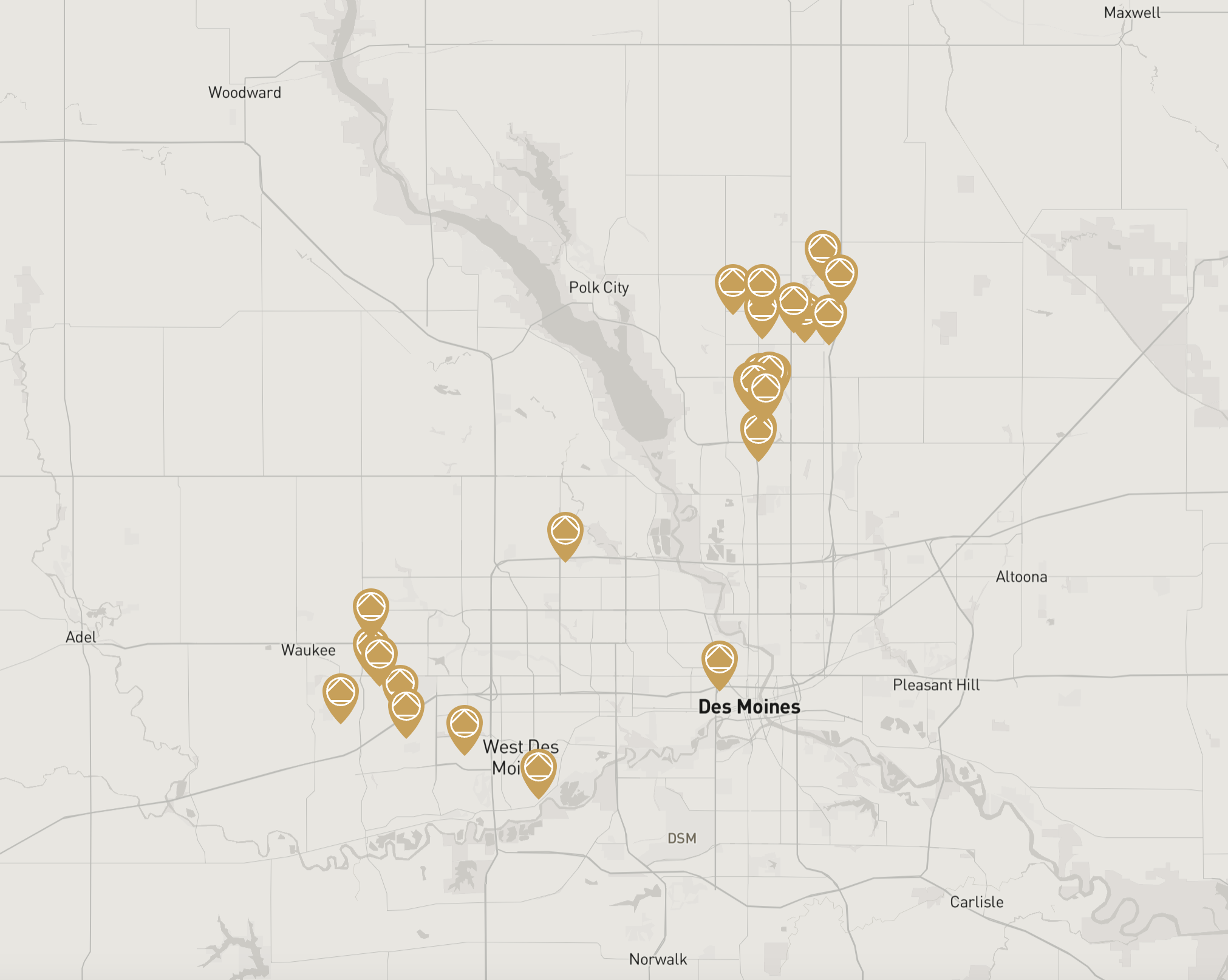Open the lone pin southwest of Waukee
This screenshot has width=1228, height=980.
tap(340, 693)
